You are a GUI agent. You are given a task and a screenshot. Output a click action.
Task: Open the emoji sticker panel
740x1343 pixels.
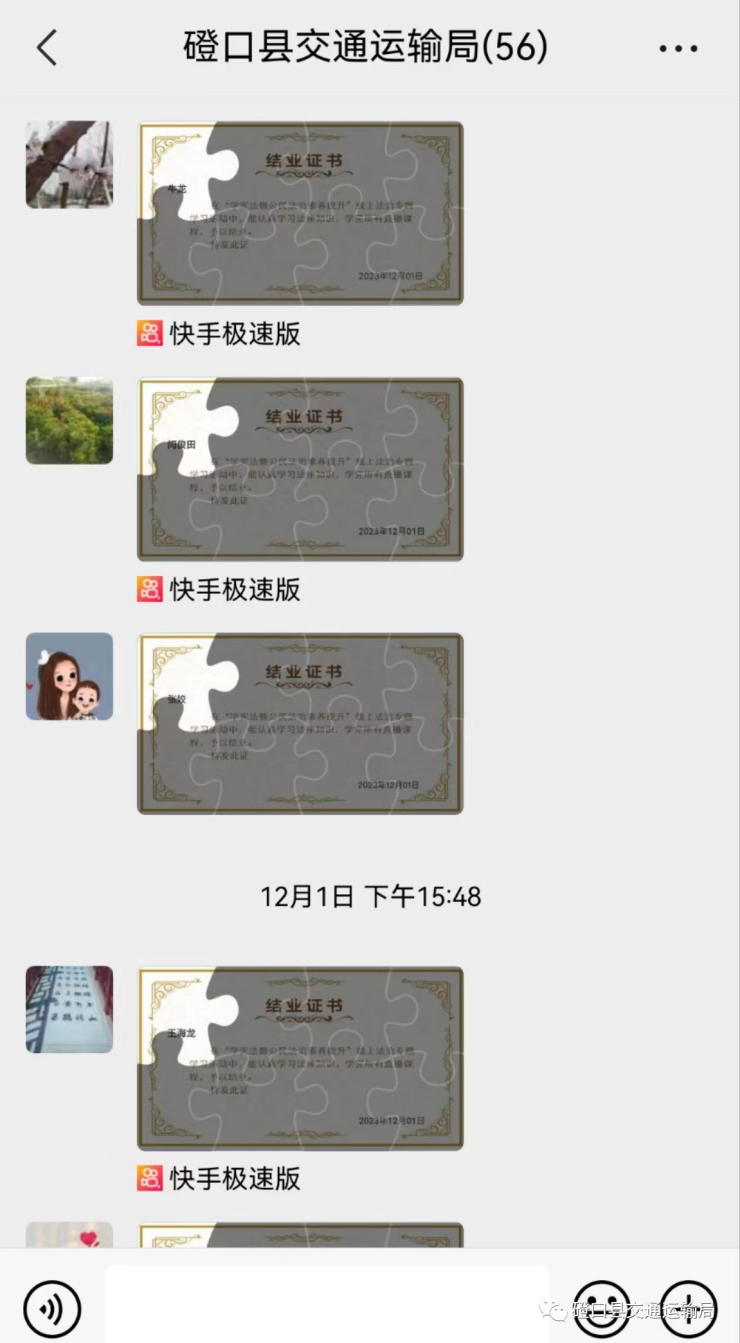(601, 1309)
